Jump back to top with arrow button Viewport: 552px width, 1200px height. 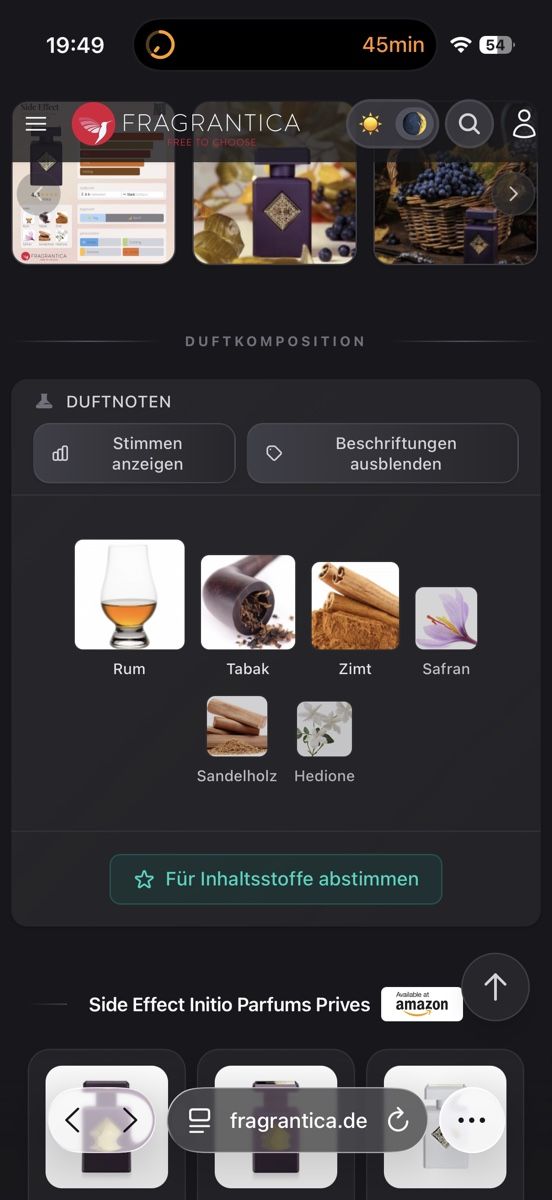(x=495, y=987)
